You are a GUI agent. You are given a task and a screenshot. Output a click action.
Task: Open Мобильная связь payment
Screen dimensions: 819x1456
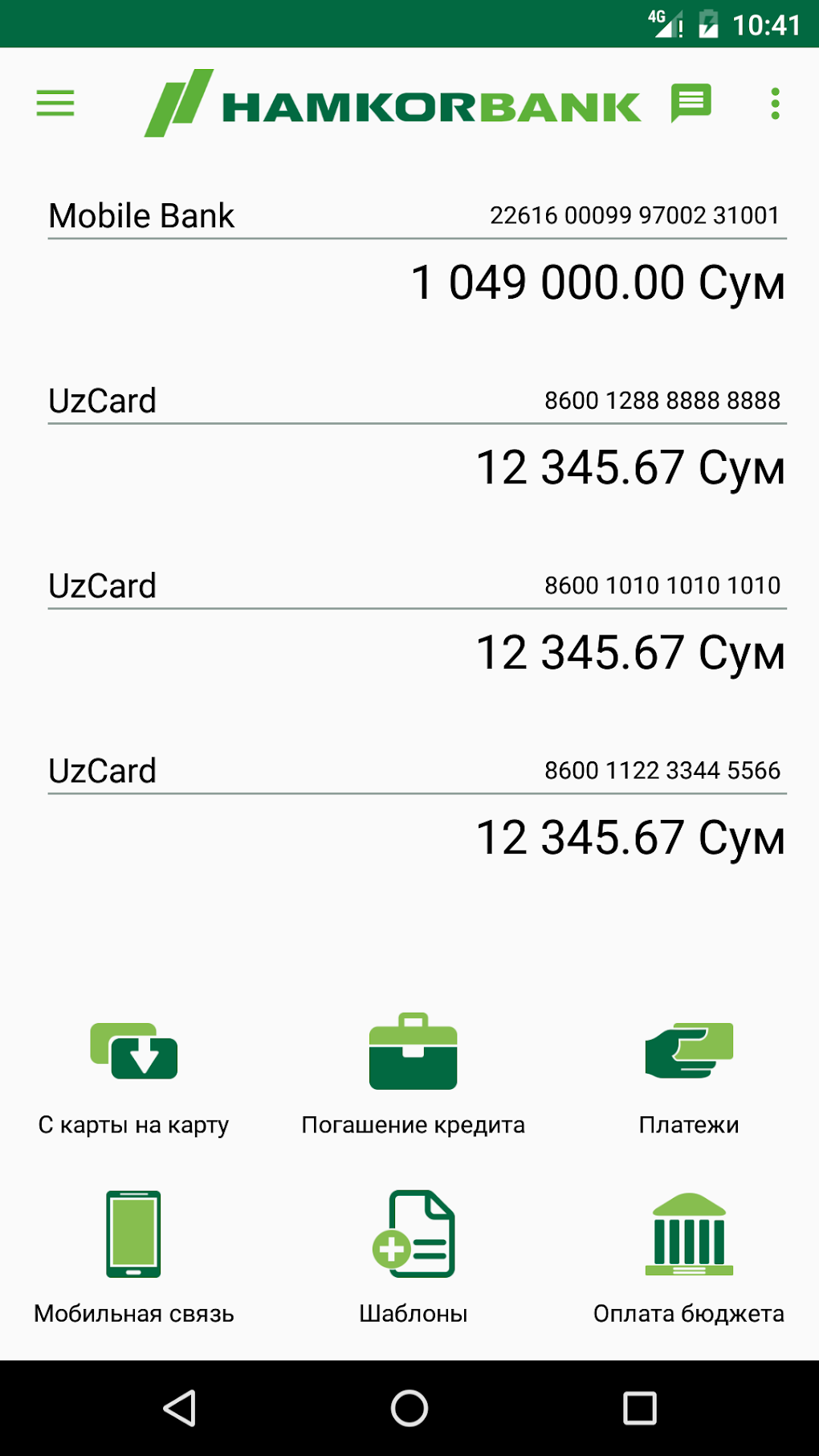click(x=134, y=1257)
